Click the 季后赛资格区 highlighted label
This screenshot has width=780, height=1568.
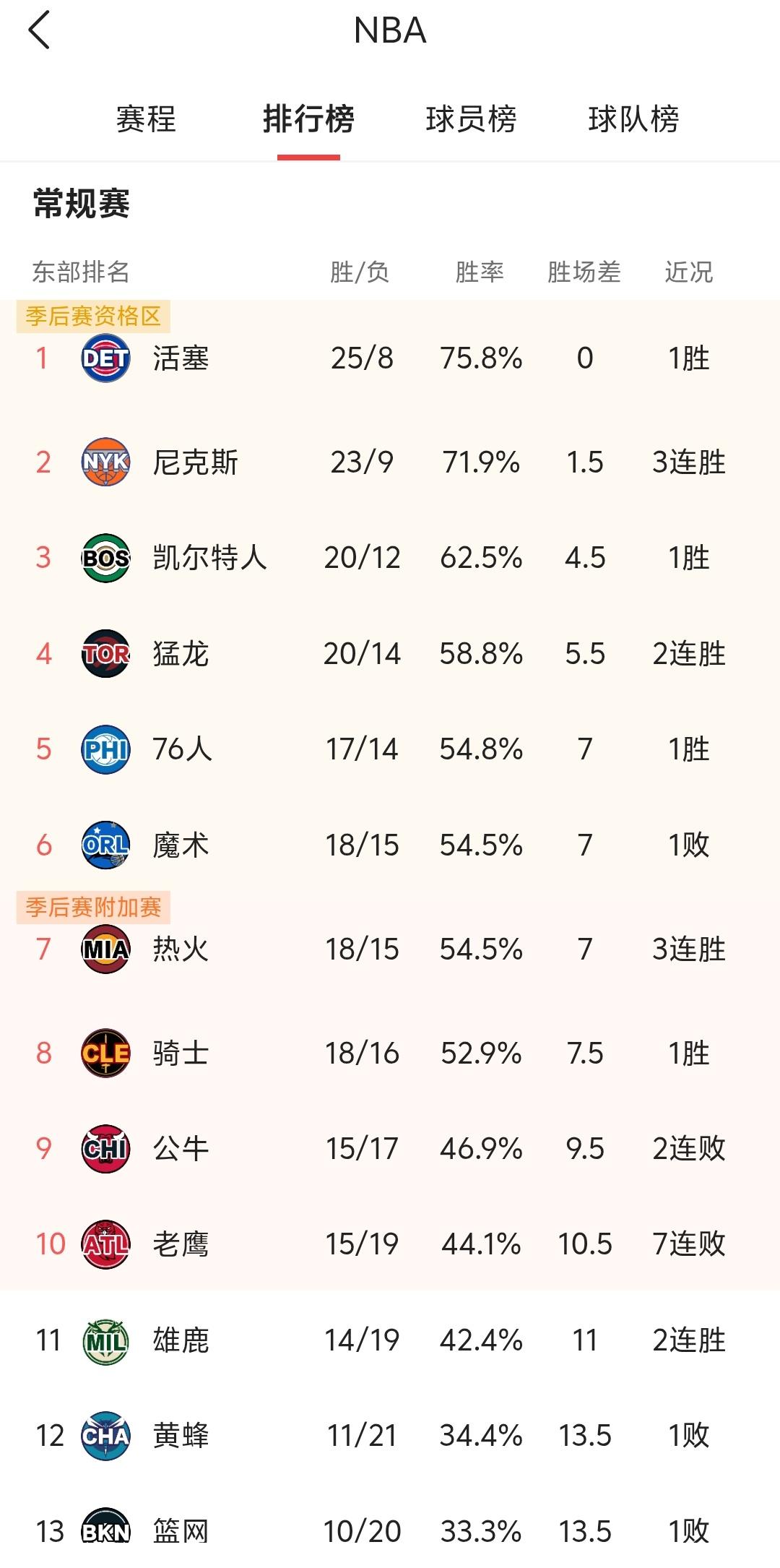[x=95, y=314]
